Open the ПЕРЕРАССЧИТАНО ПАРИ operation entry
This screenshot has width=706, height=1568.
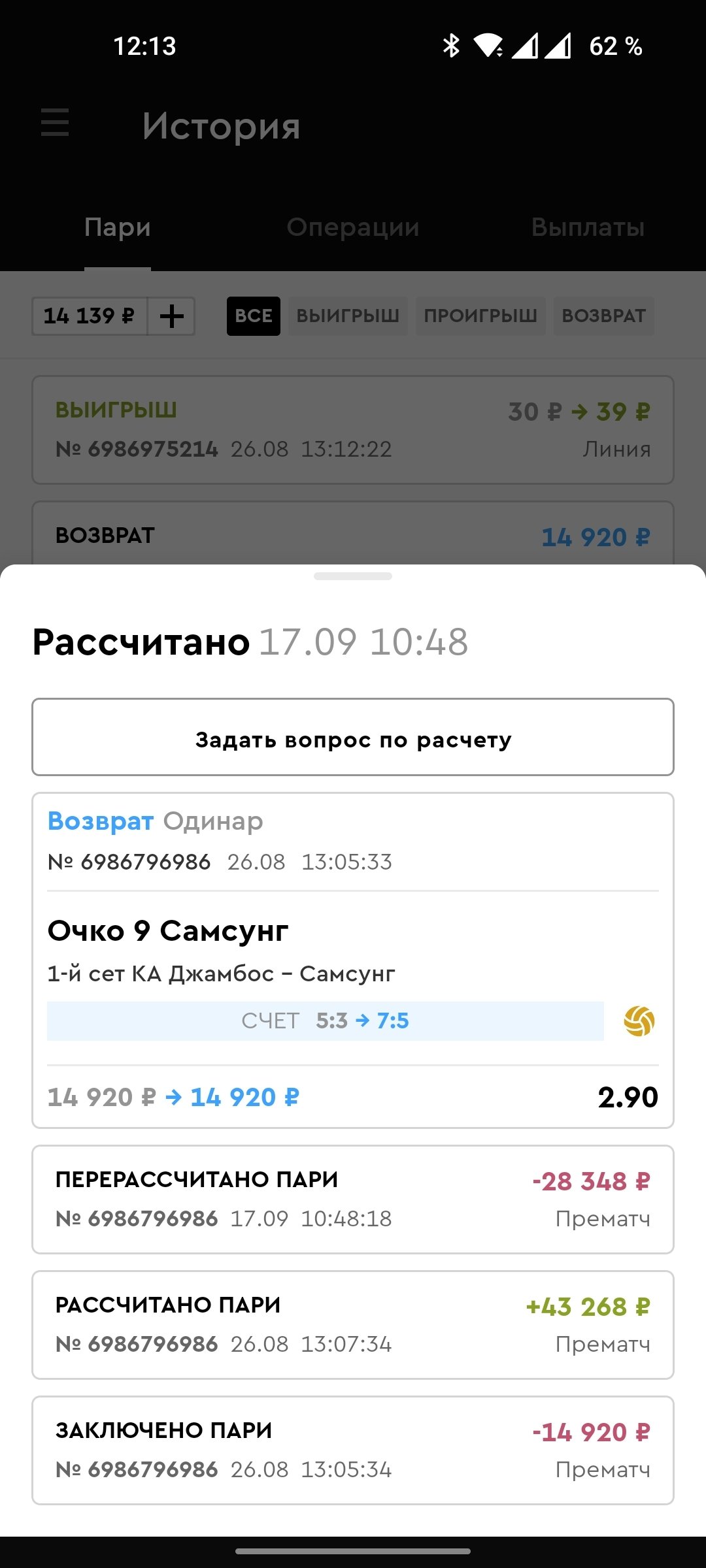(353, 1199)
